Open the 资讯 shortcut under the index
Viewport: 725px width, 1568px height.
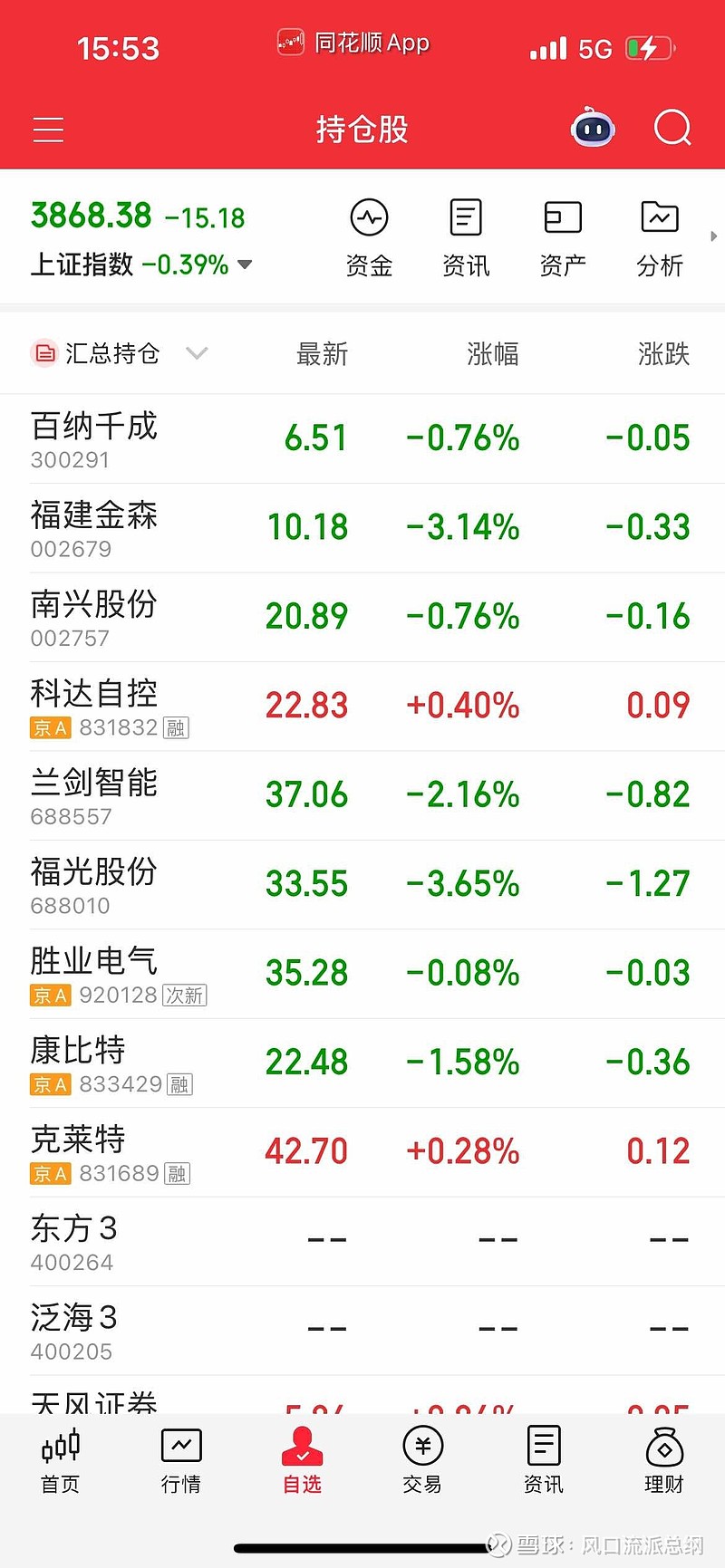466,239
